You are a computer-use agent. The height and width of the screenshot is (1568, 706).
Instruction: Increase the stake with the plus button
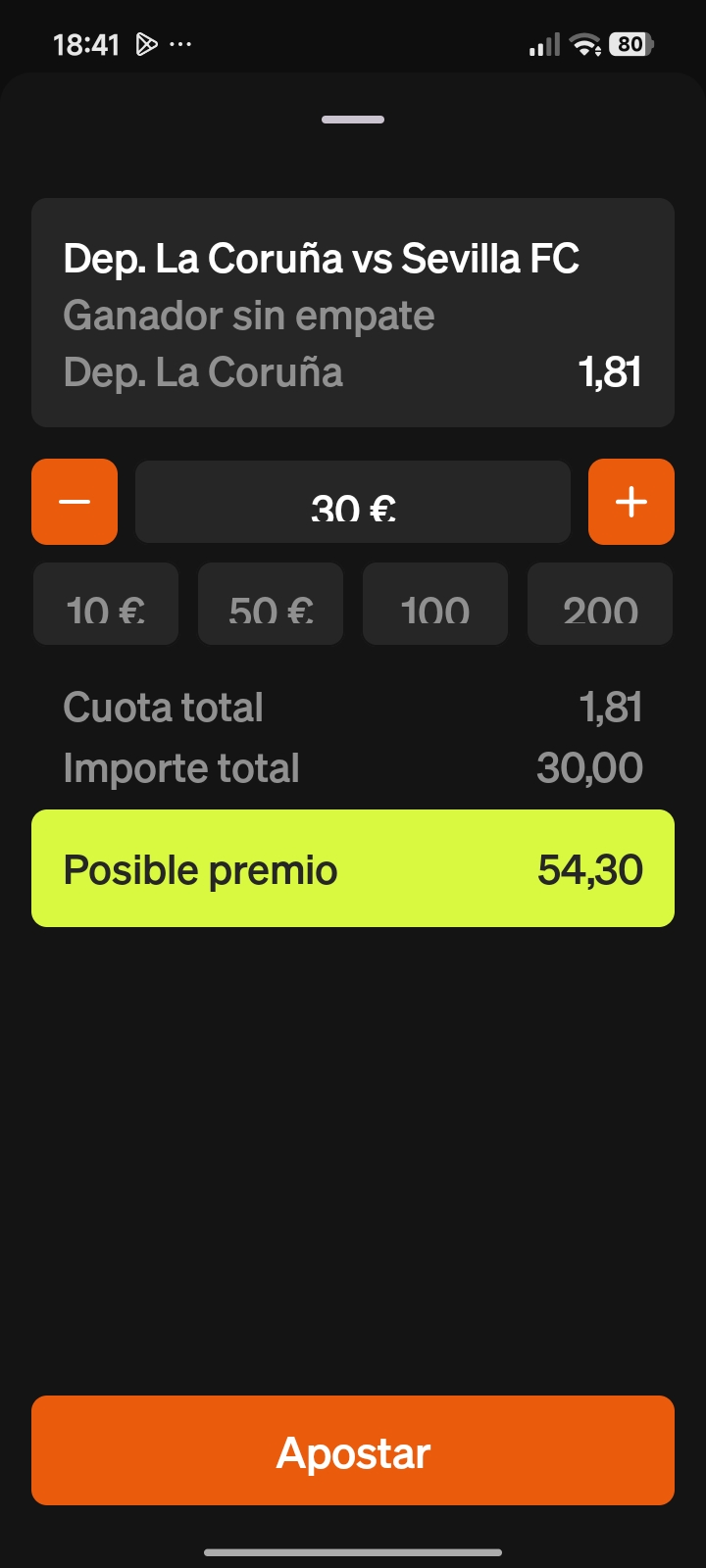click(631, 502)
